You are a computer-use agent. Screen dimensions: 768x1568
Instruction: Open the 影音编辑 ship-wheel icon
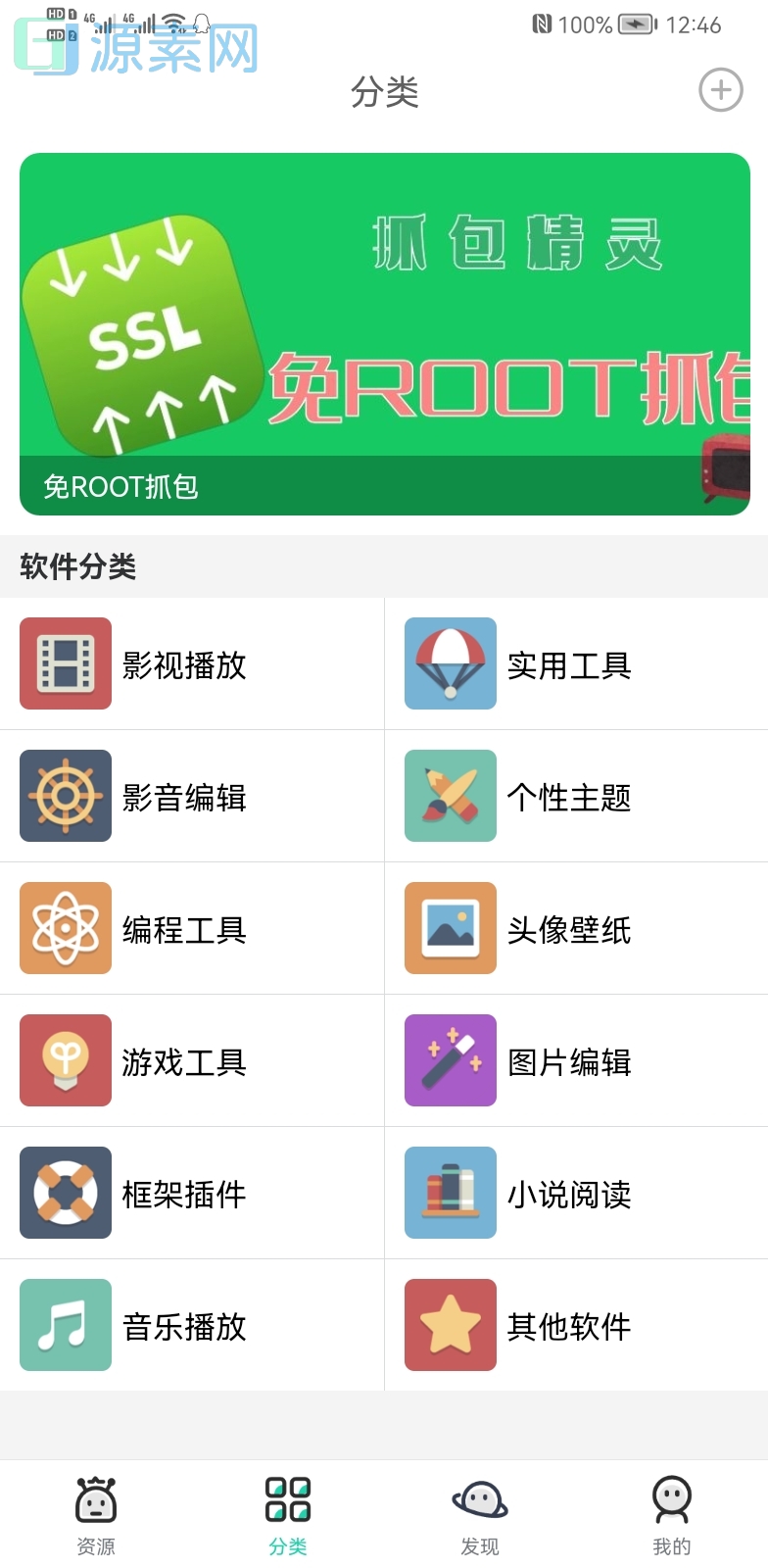[65, 797]
